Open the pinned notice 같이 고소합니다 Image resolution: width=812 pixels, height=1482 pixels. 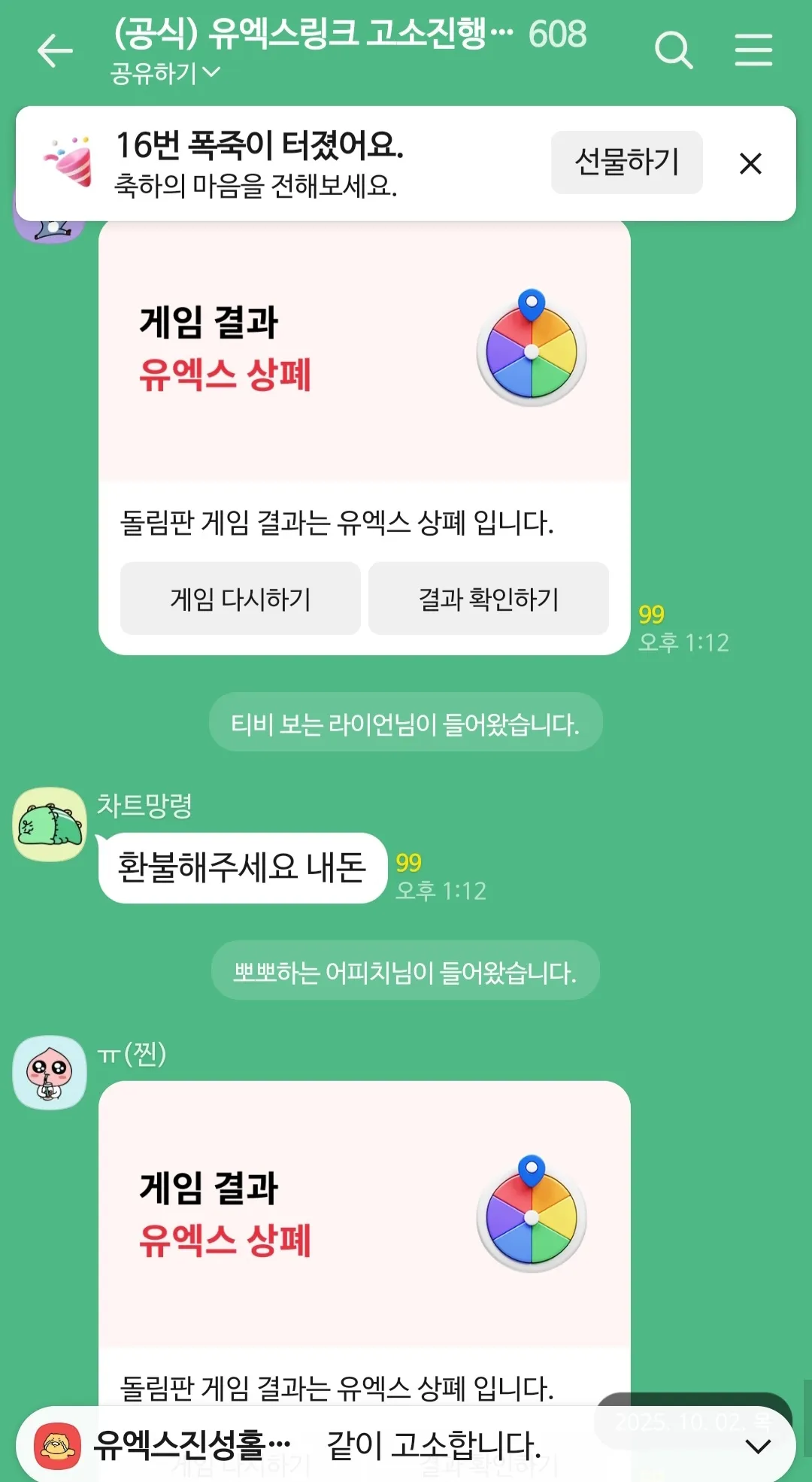click(x=433, y=1446)
